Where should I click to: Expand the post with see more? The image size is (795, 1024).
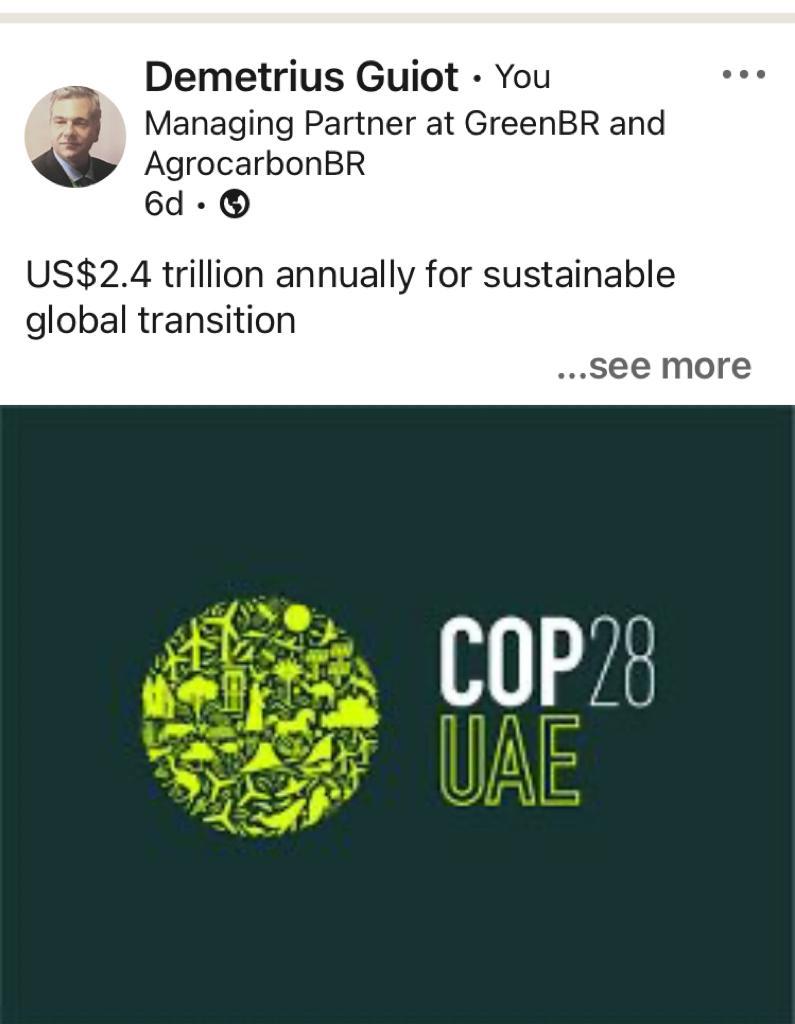point(654,367)
